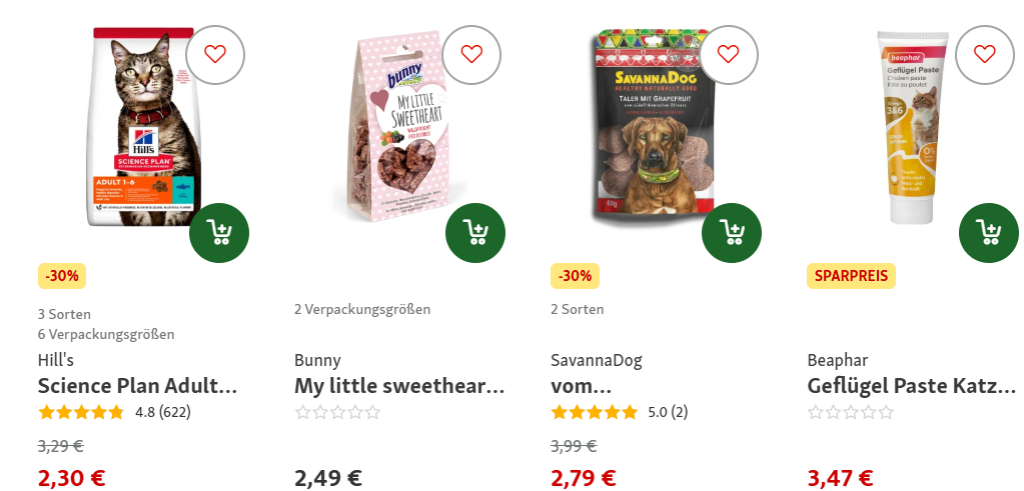
Task: Save Beaphar Geflügel Paste to wishlist
Action: (985, 54)
